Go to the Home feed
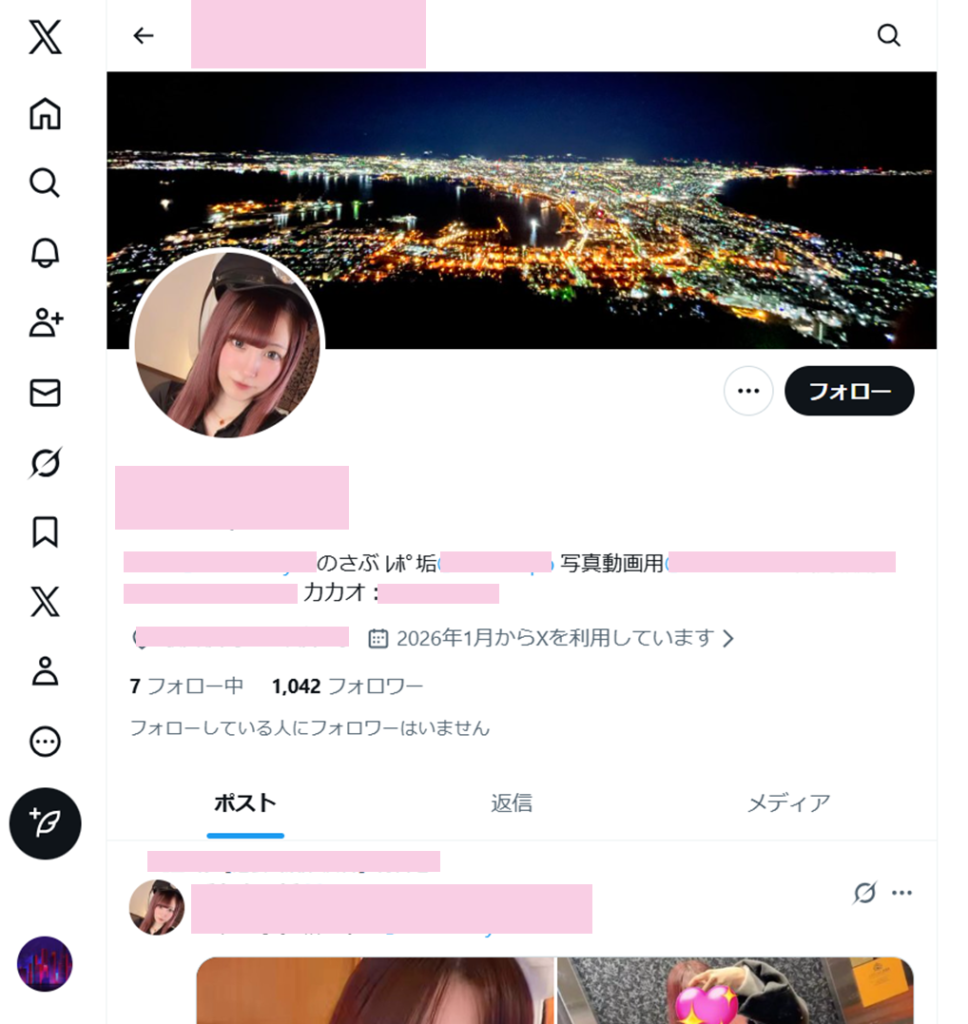 (45, 114)
